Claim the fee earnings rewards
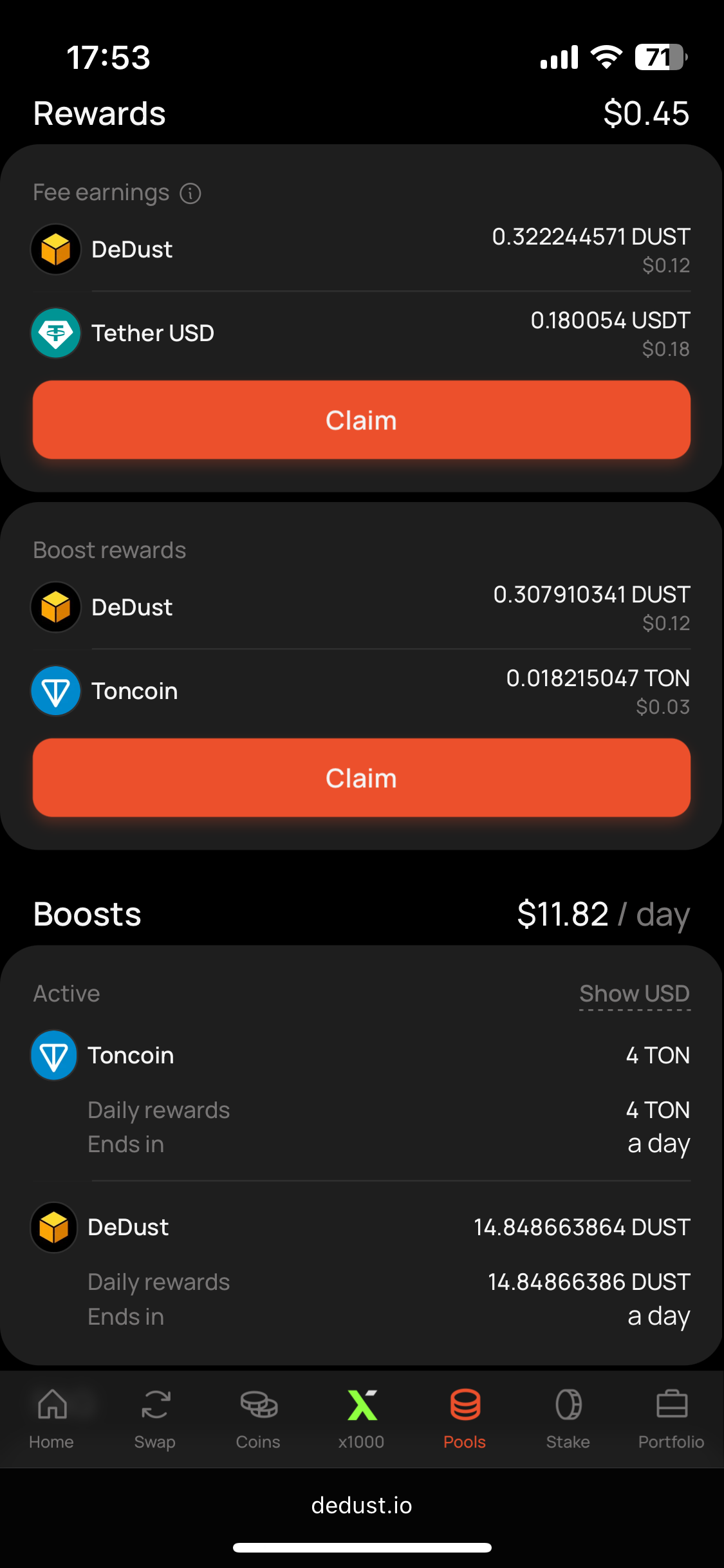Viewport: 724px width, 1568px height. click(362, 420)
